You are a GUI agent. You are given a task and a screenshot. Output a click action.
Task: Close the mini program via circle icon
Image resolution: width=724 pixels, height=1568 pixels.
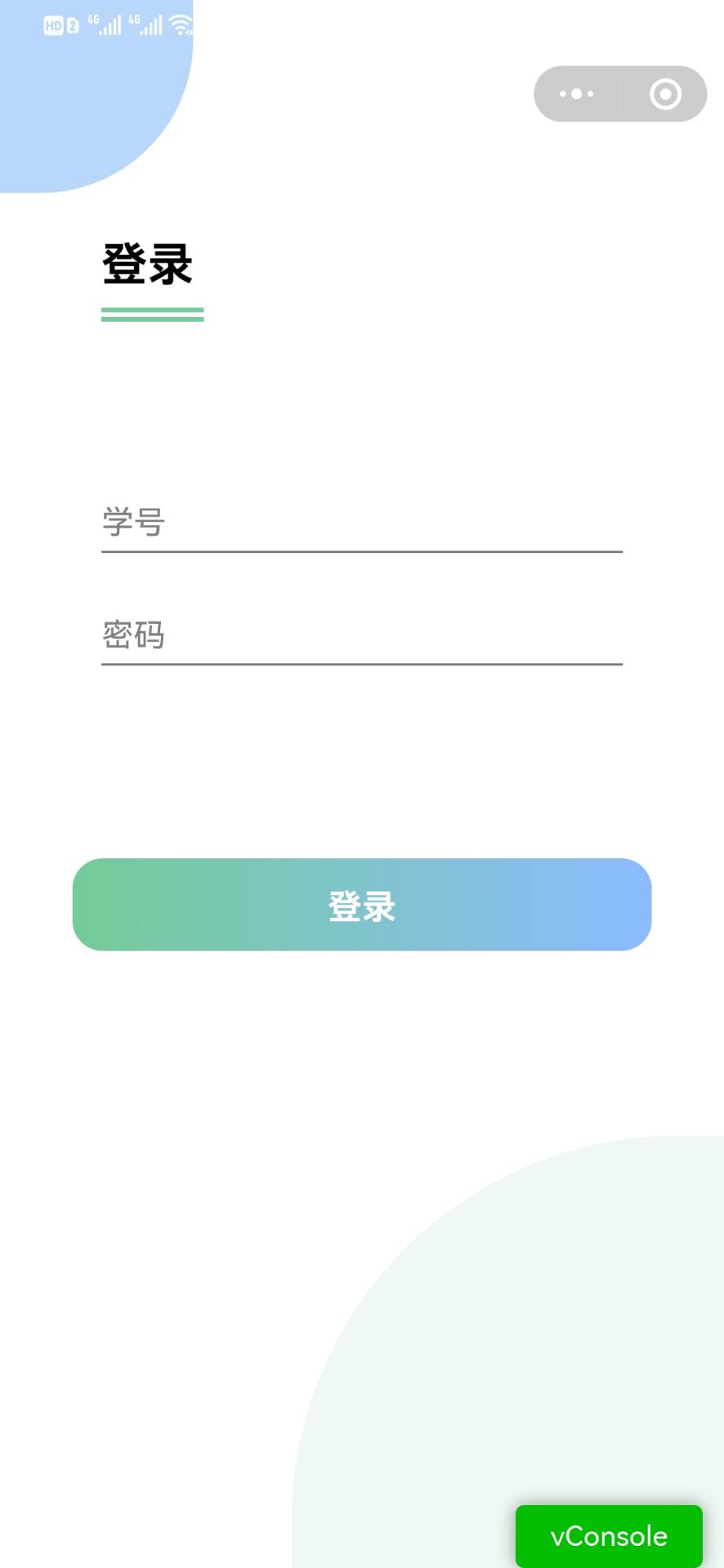[x=665, y=94]
